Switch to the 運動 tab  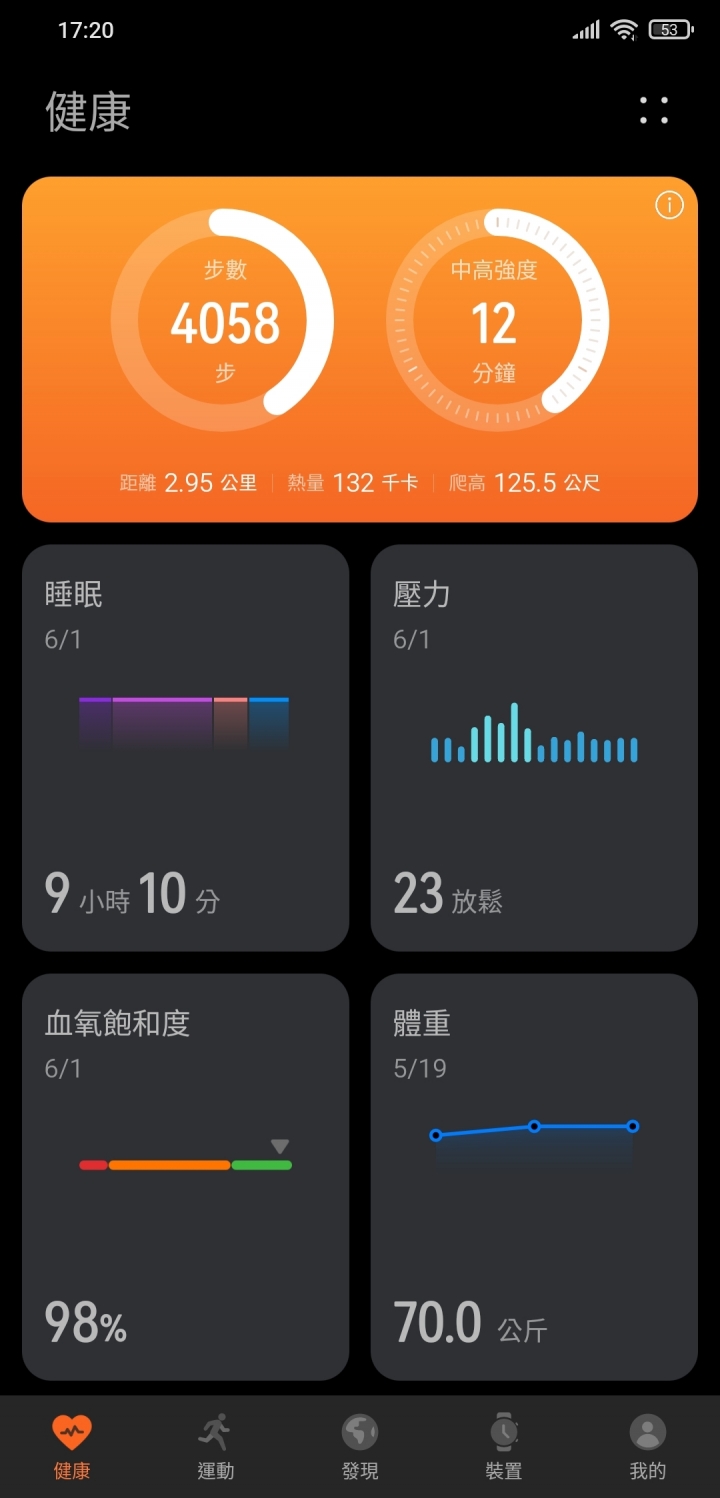[216, 1447]
